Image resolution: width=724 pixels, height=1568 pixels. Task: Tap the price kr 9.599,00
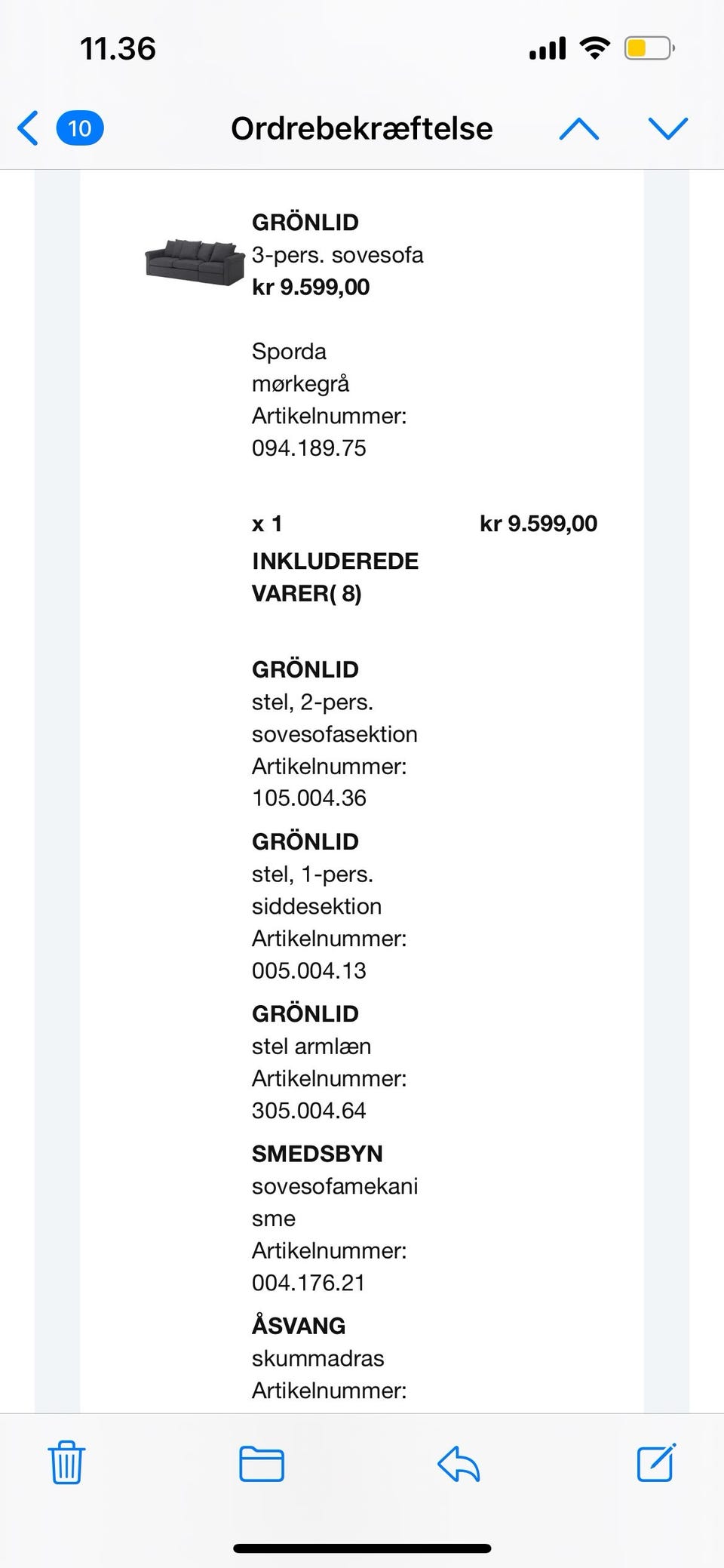pos(310,287)
